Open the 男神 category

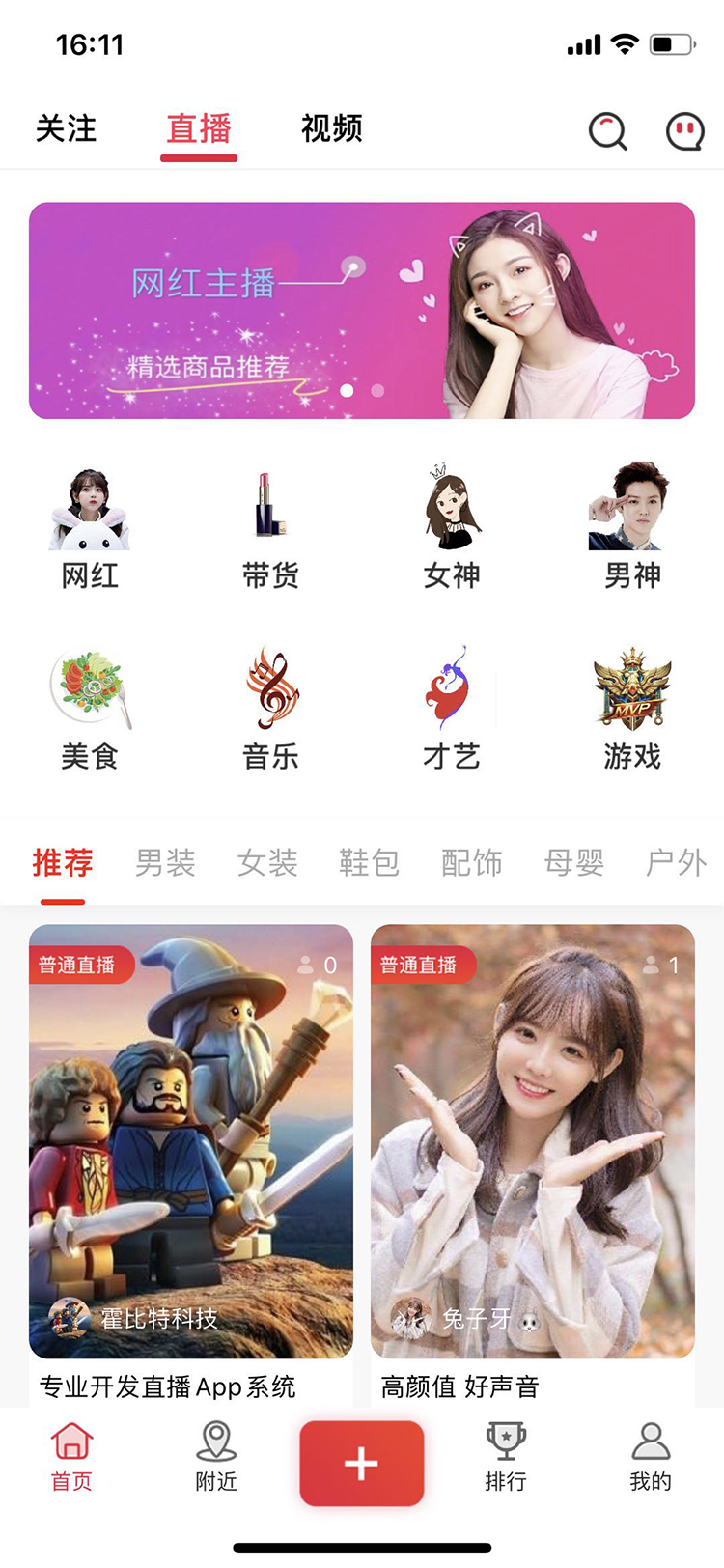(x=632, y=527)
